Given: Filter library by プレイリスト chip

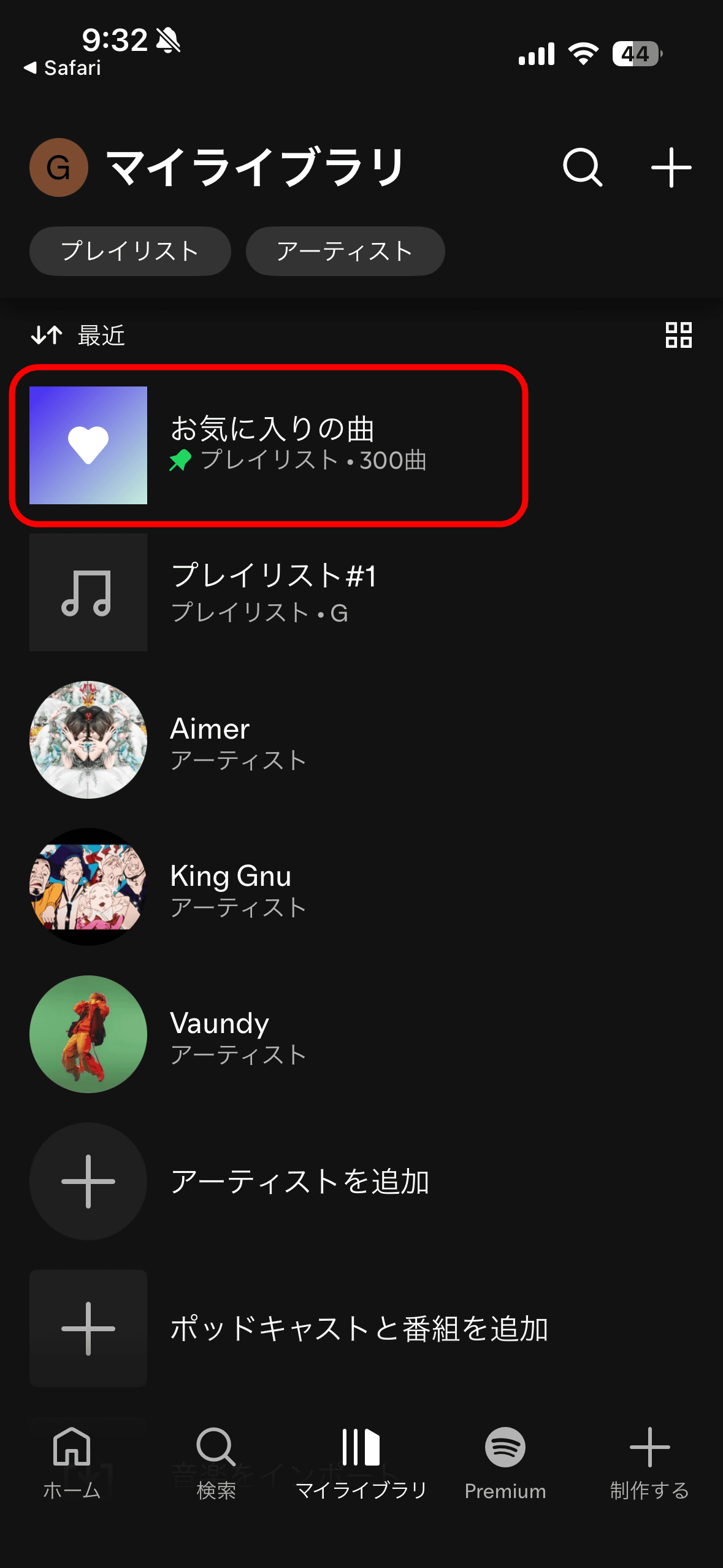Looking at the screenshot, I should (130, 251).
